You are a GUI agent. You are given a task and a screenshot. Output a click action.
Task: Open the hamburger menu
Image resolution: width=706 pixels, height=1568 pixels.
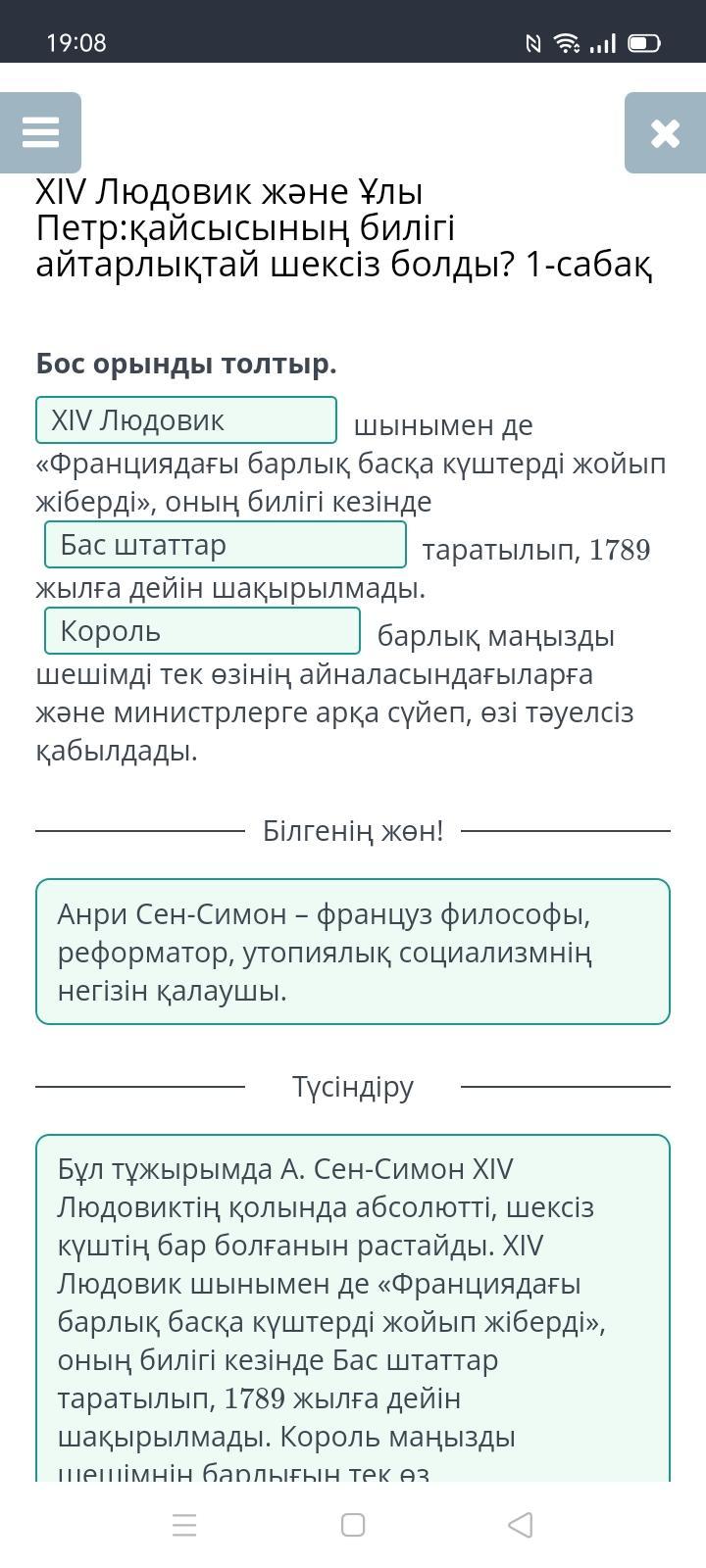pyautogui.click(x=40, y=132)
